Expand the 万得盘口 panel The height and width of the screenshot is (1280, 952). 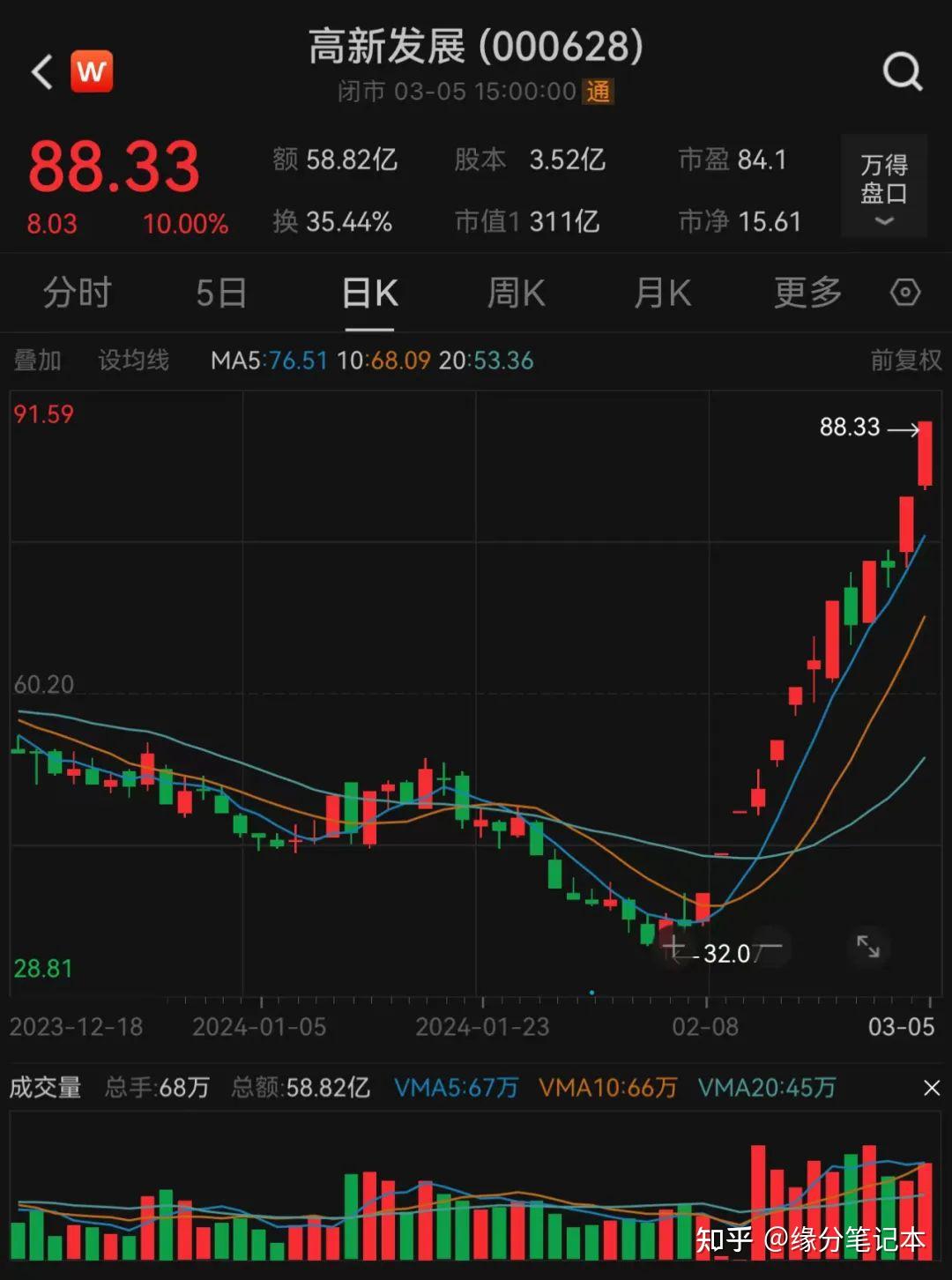point(883,186)
